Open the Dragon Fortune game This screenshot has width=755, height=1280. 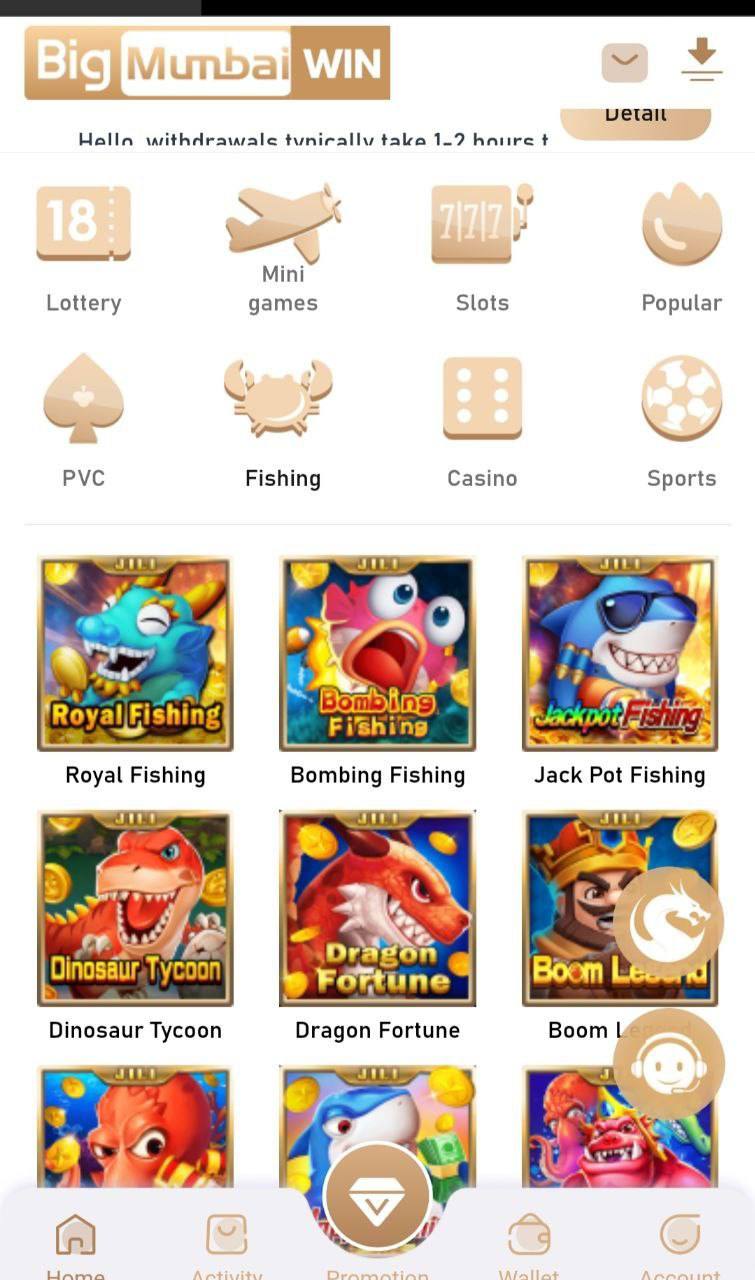(377, 909)
